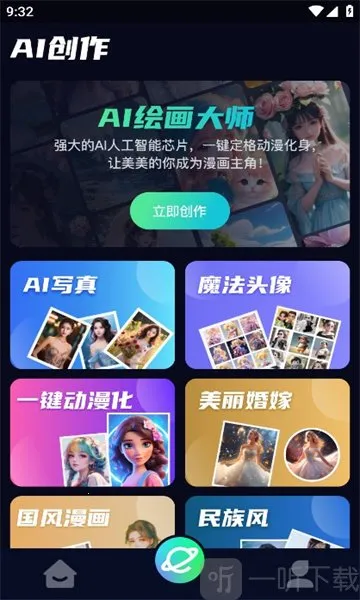Select the 一键动漫化 card

point(93,432)
